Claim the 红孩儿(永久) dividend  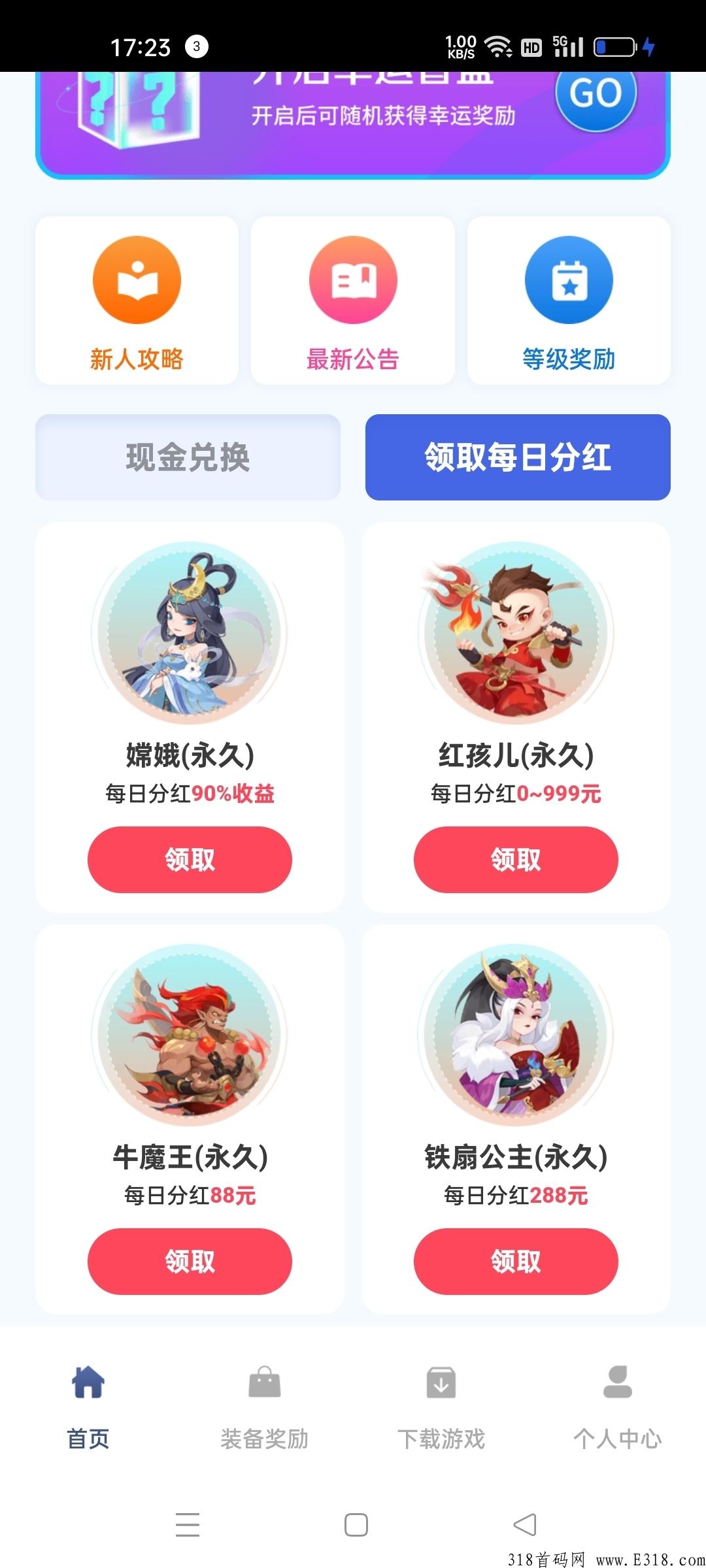click(516, 859)
